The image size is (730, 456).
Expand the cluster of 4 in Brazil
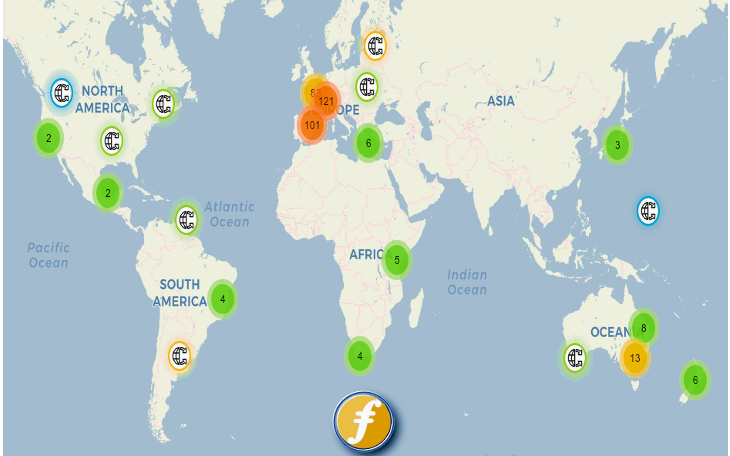(223, 298)
